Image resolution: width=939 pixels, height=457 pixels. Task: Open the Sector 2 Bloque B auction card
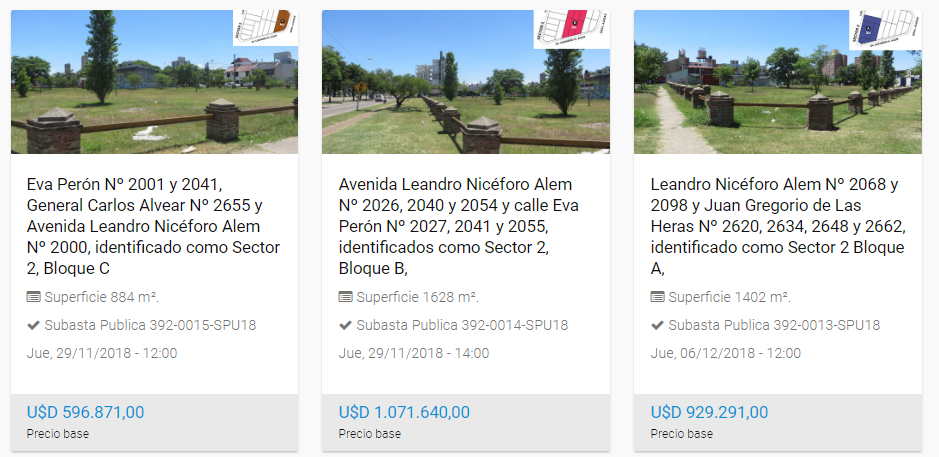(x=465, y=227)
